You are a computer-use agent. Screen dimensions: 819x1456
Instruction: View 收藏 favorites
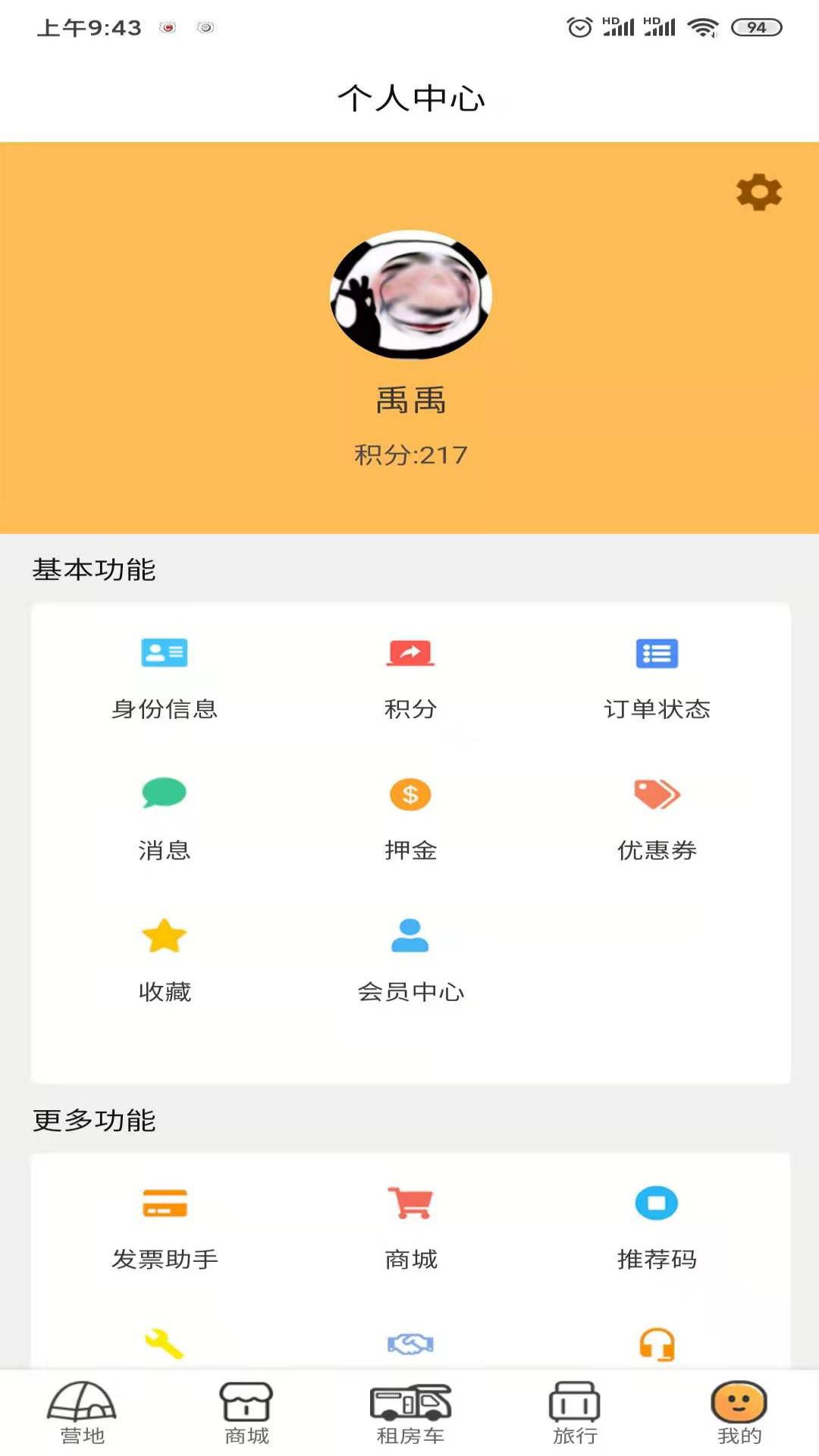point(165,958)
